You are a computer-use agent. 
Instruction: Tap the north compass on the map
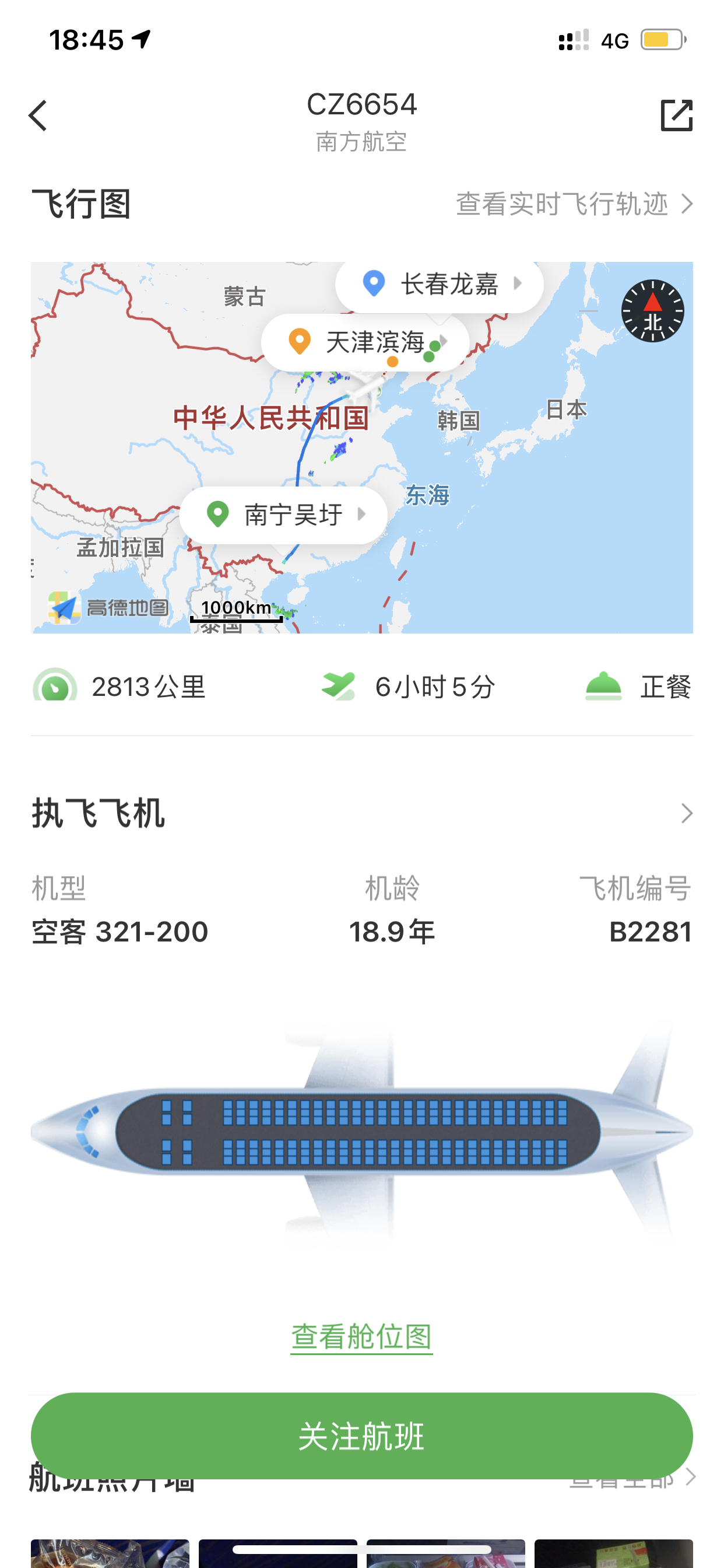point(652,311)
